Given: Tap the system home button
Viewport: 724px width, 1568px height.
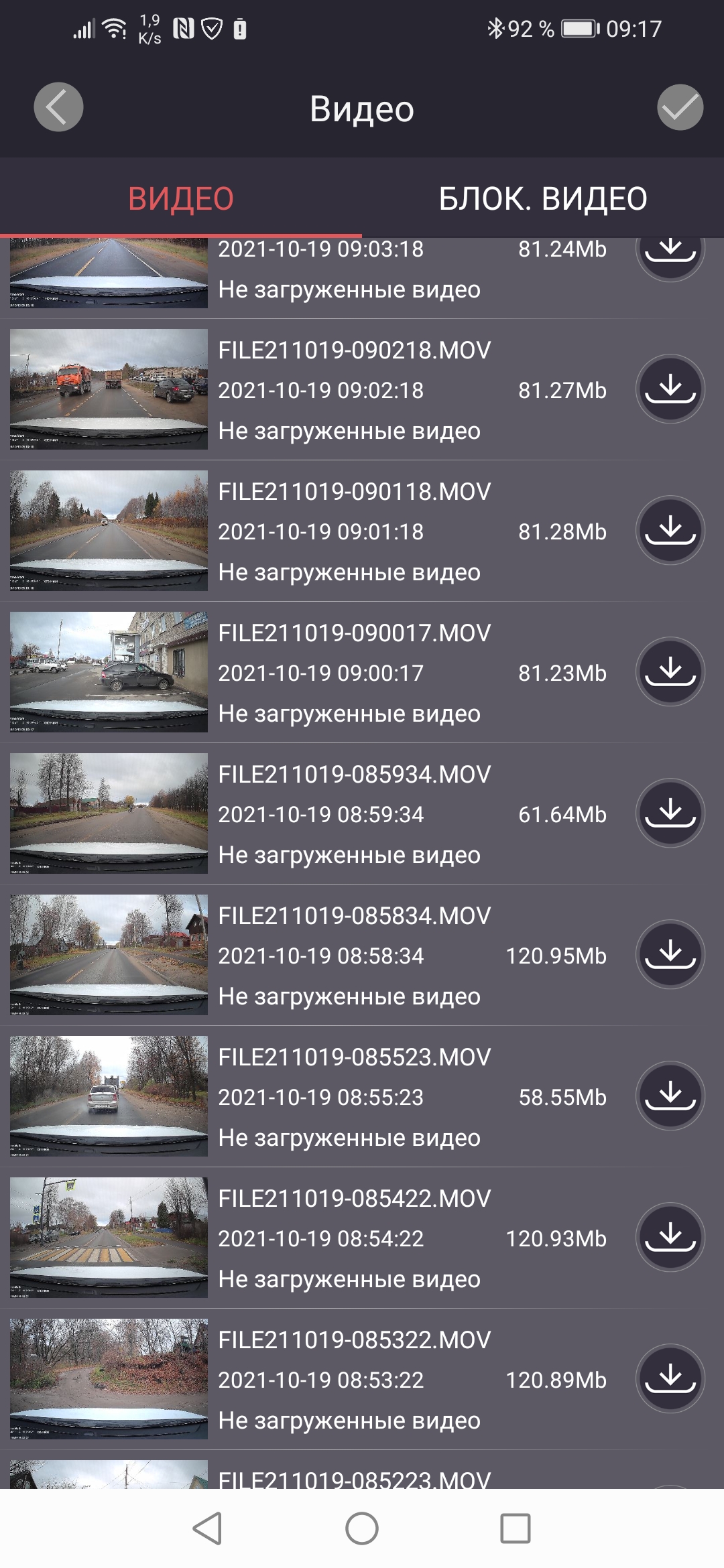Looking at the screenshot, I should (x=362, y=1528).
